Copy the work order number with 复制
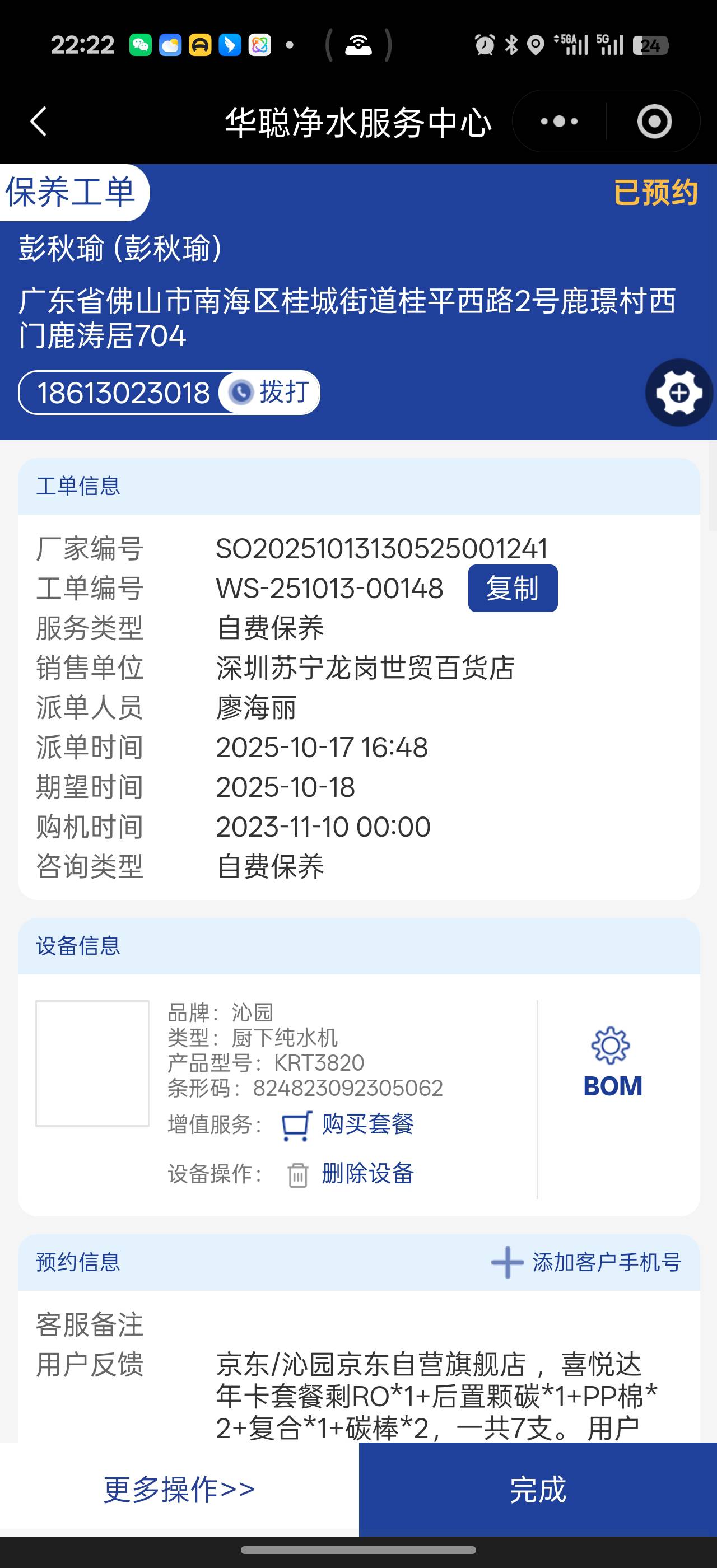 pyautogui.click(x=513, y=588)
